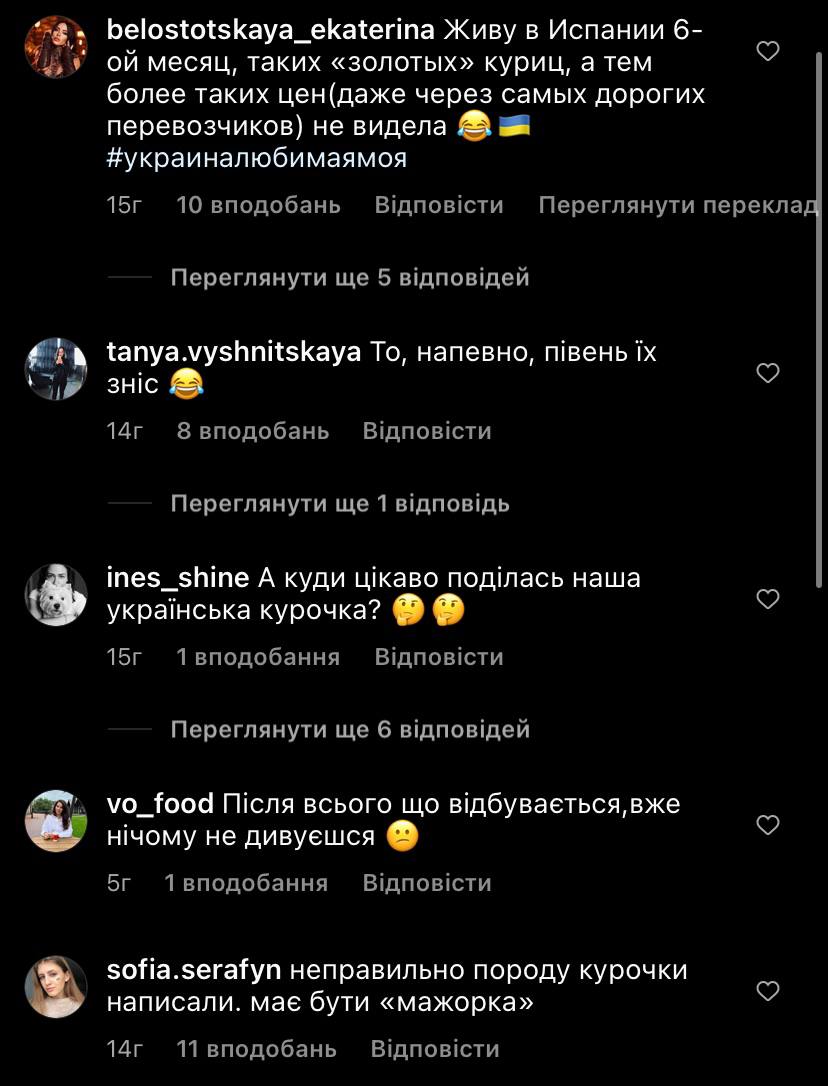Open '8 вподобань' on tanya.vyshnitskaya's comment
The width and height of the screenshot is (828, 1086).
pyautogui.click(x=252, y=430)
